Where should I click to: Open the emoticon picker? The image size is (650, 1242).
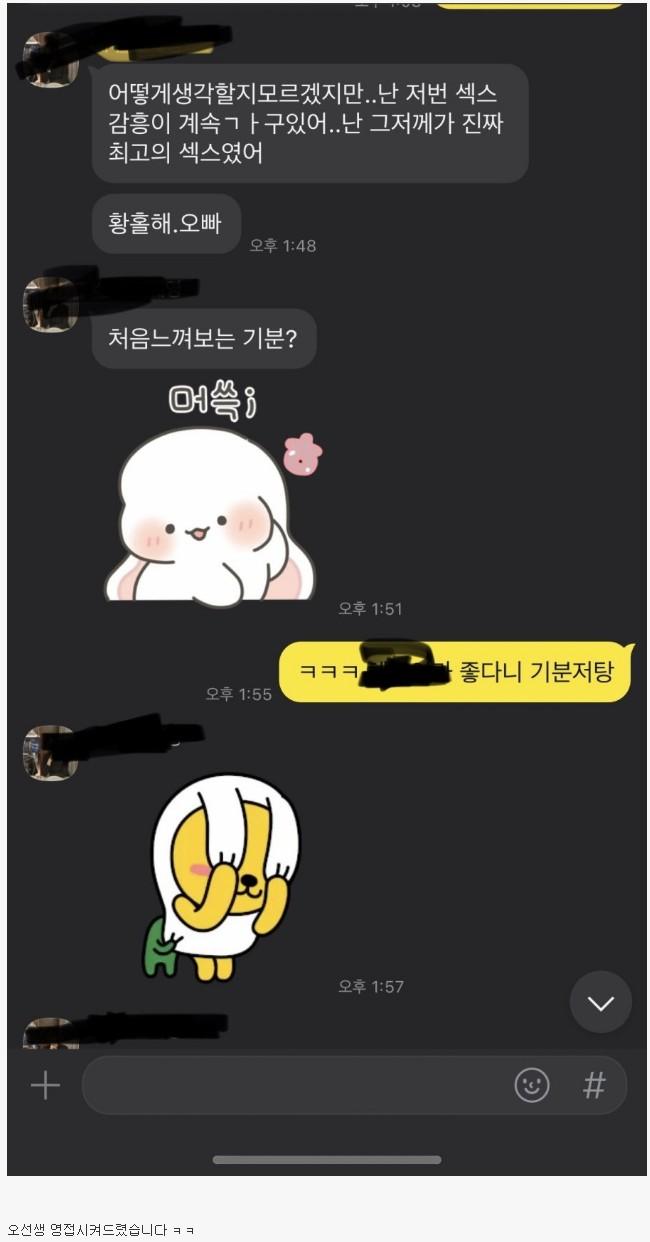click(x=532, y=1085)
